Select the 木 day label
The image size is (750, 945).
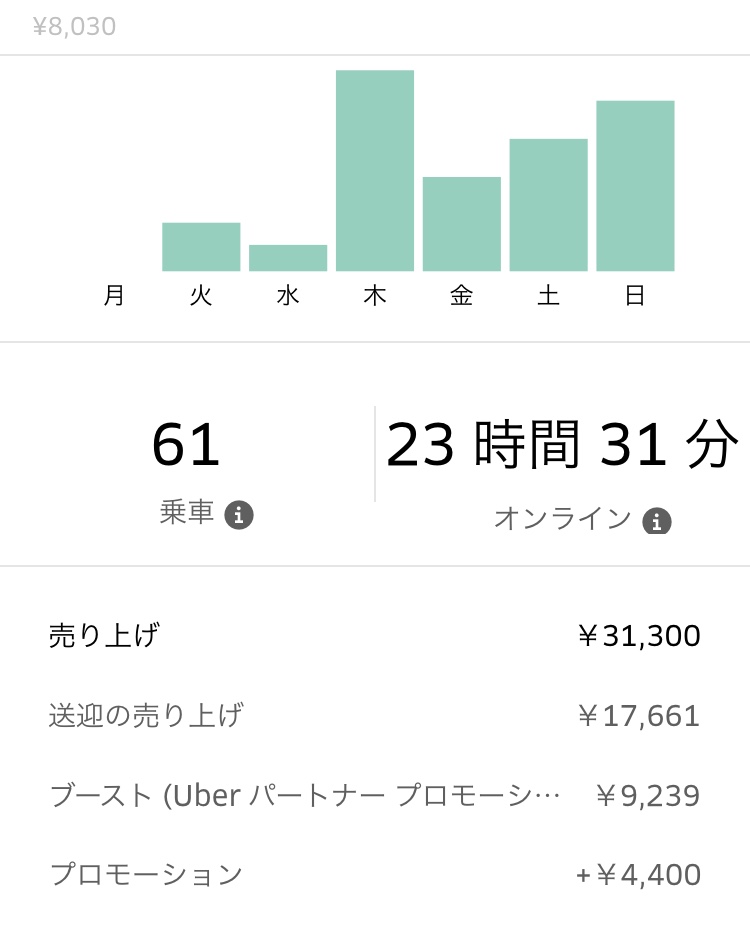pyautogui.click(x=374, y=295)
